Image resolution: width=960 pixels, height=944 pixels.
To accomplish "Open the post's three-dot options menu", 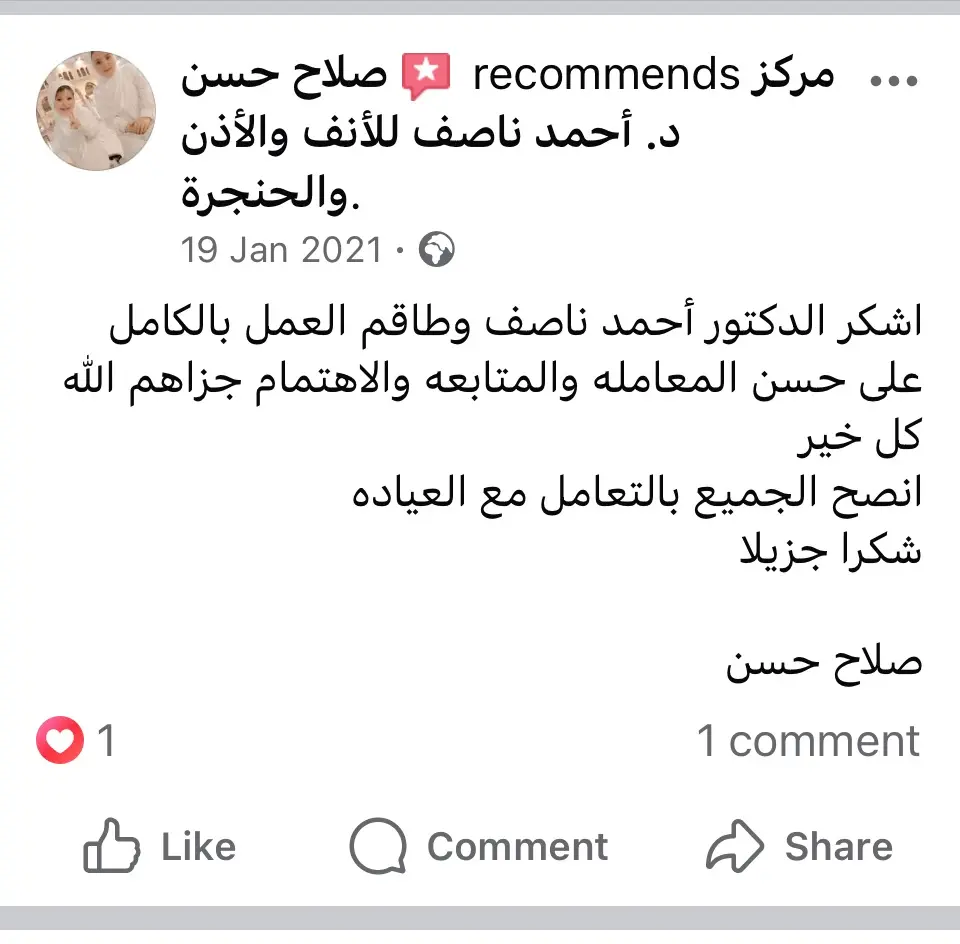I will pos(894,82).
